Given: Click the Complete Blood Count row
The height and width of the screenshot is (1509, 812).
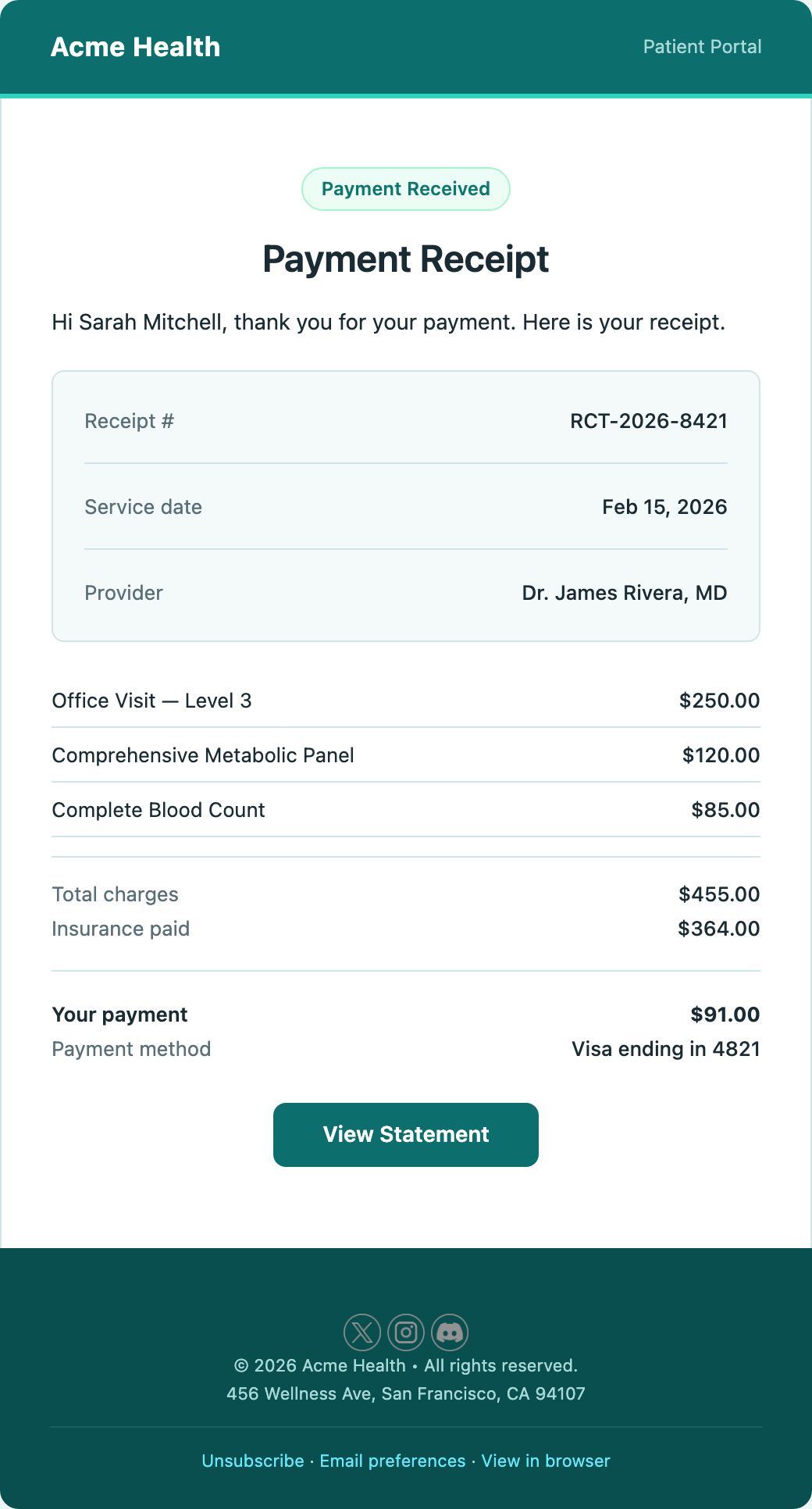Looking at the screenshot, I should coord(158,810).
